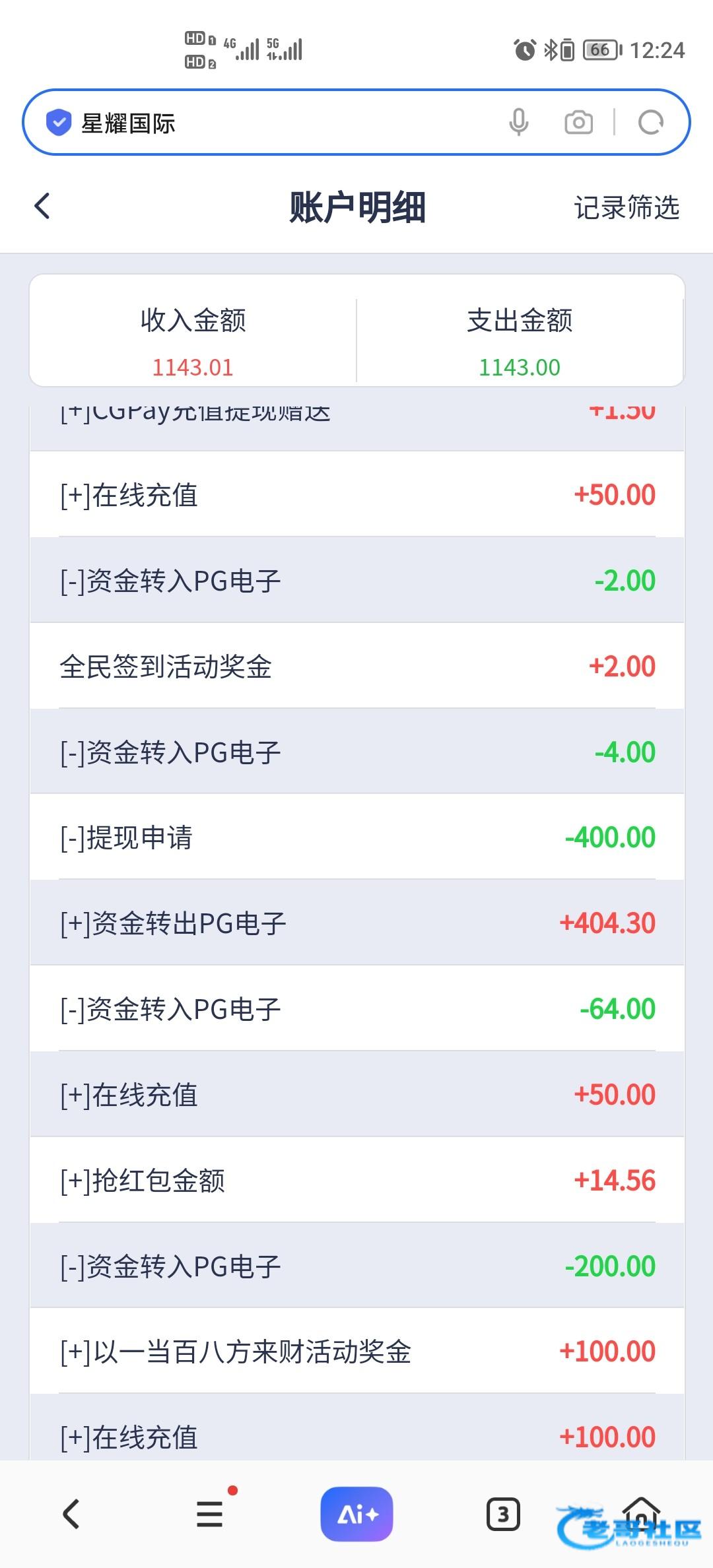The image size is (713, 1568).
Task: View the 3 open browser tabs
Action: pos(503,1514)
